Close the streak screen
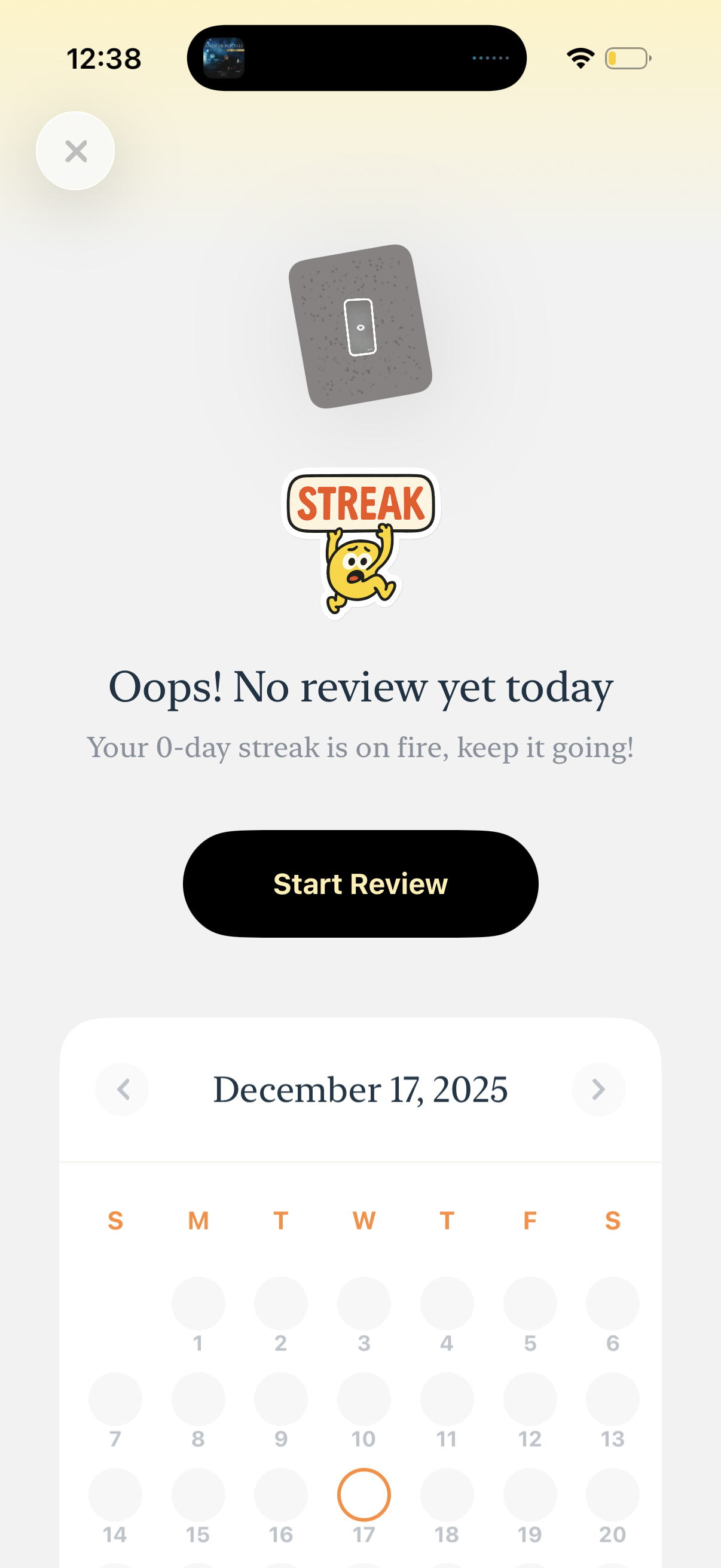 [x=75, y=151]
